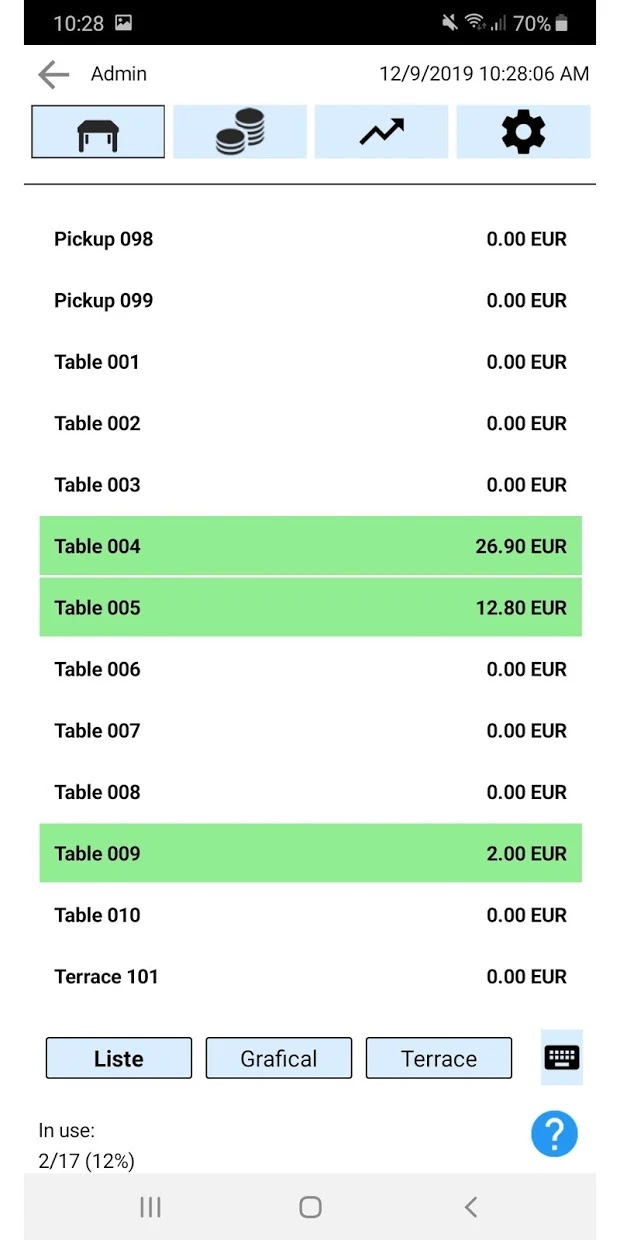Open Terrace 101

310,977
